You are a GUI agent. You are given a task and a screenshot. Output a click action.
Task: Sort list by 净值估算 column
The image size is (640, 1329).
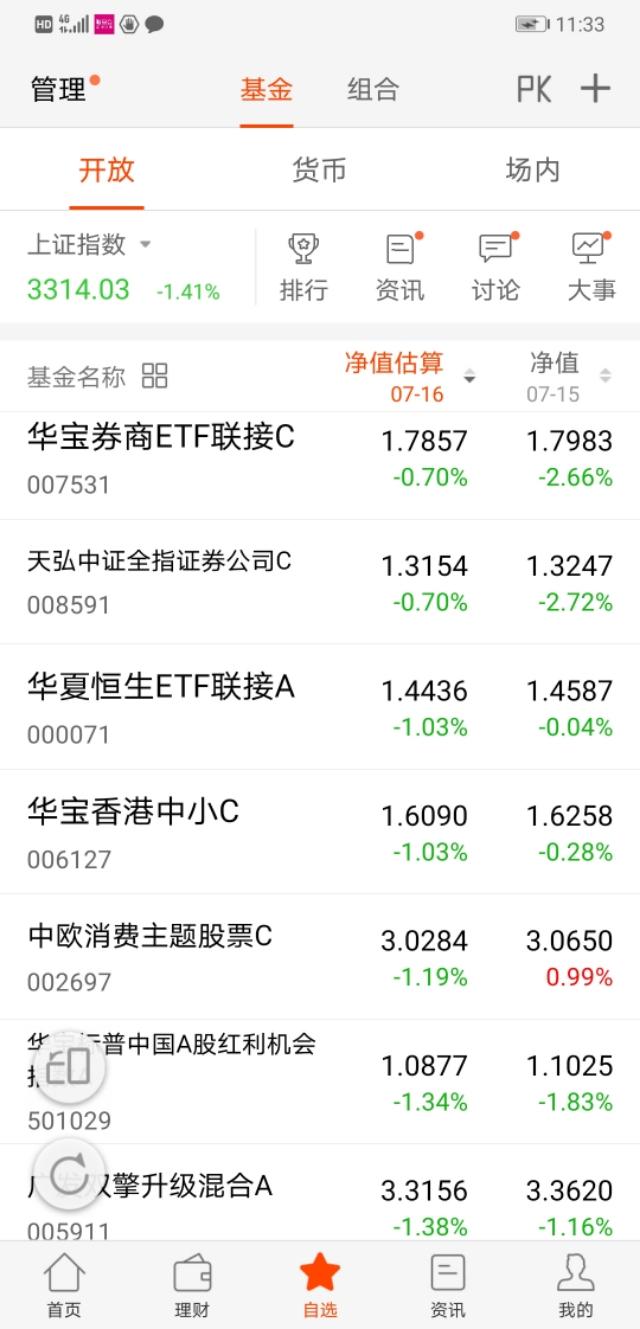[409, 376]
